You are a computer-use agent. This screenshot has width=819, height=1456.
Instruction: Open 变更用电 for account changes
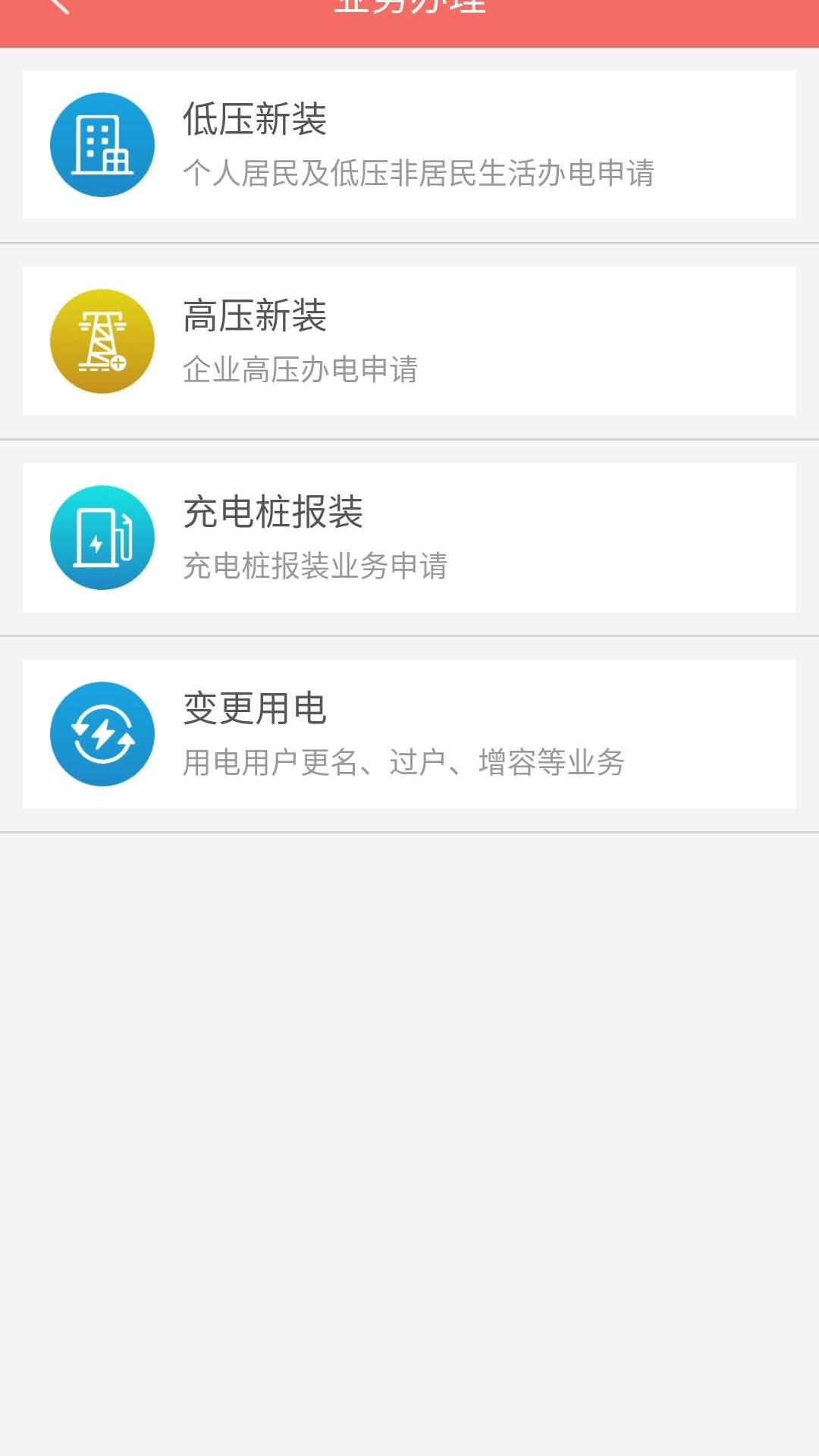click(x=409, y=733)
